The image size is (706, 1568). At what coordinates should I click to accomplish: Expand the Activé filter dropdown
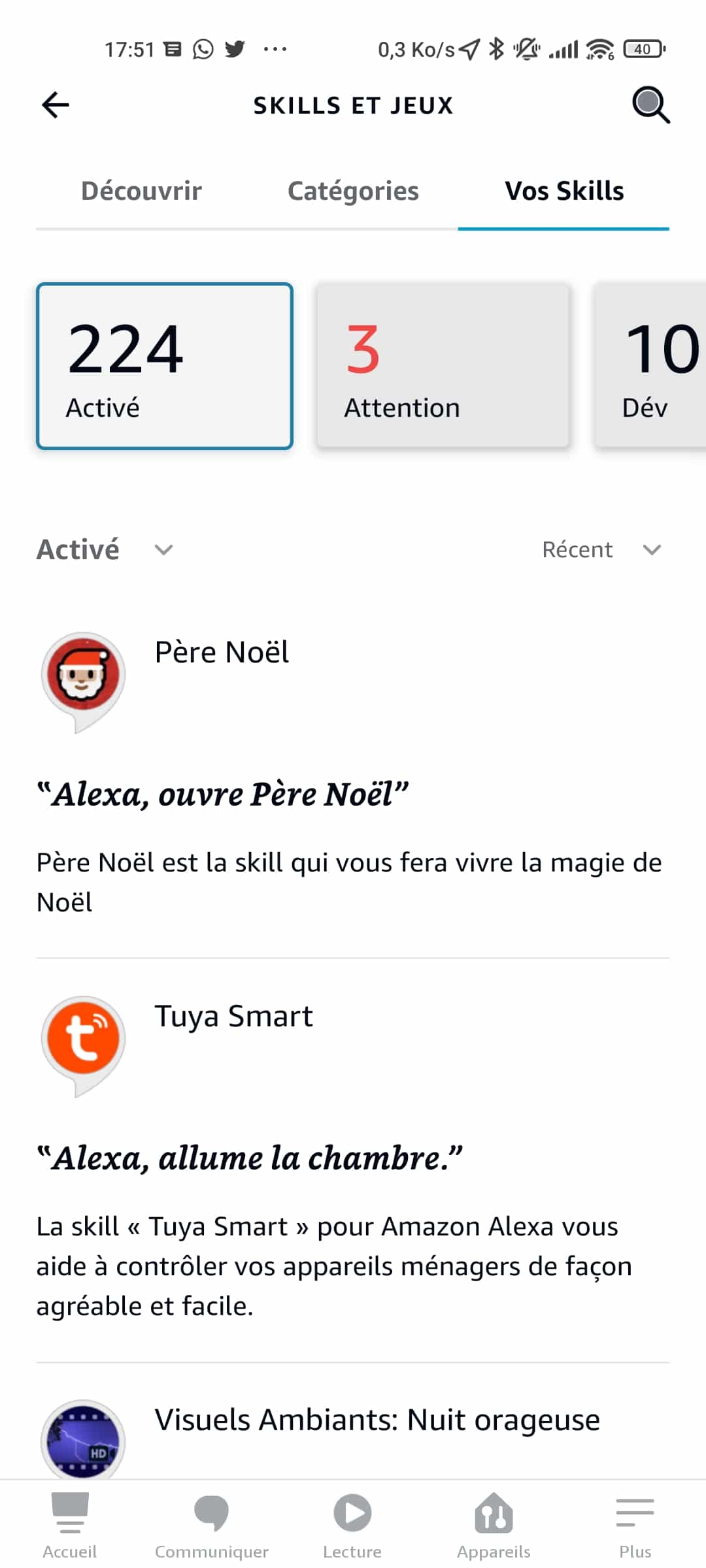105,549
